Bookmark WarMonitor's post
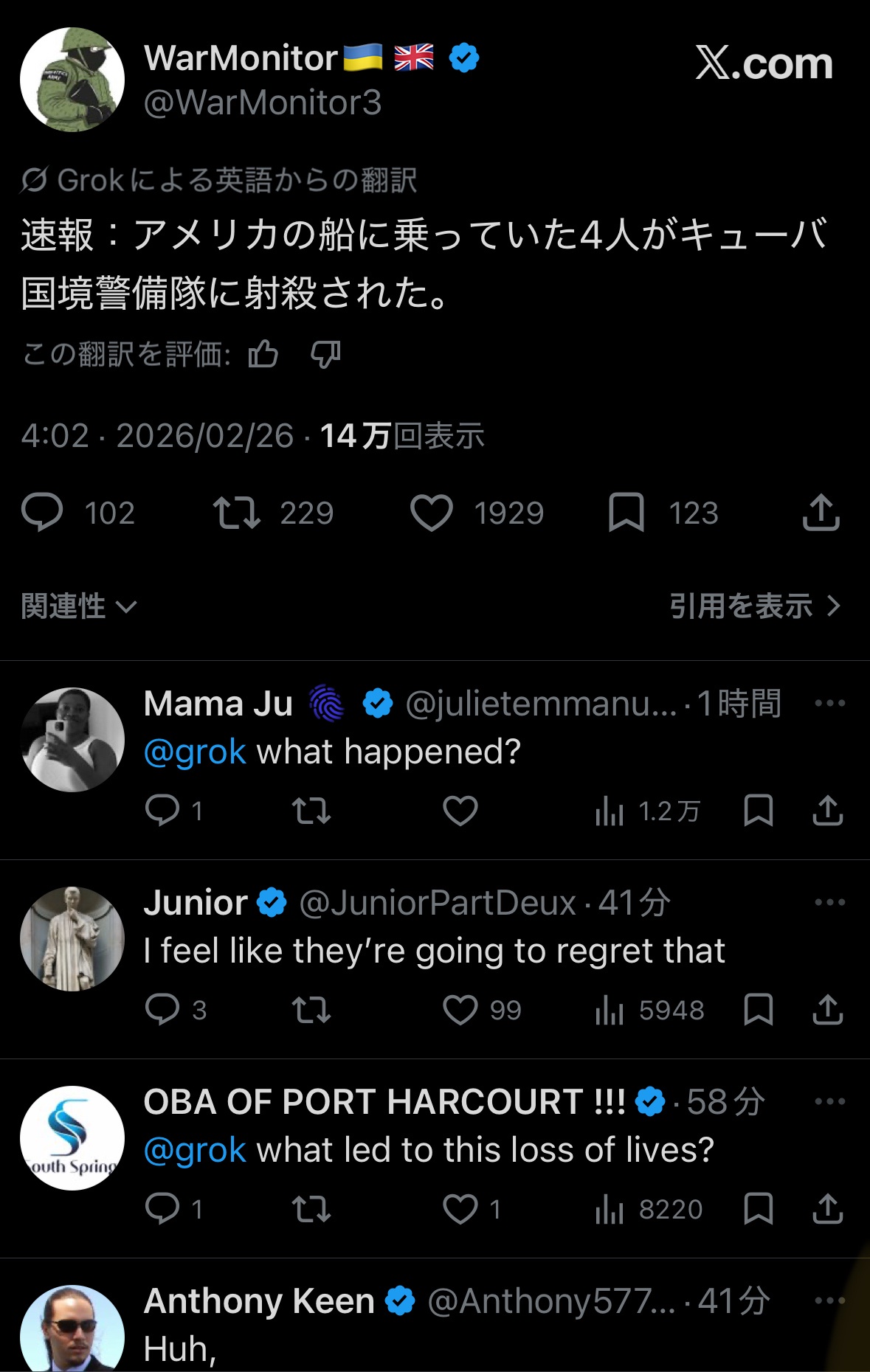The width and height of the screenshot is (870, 1372). tap(626, 513)
